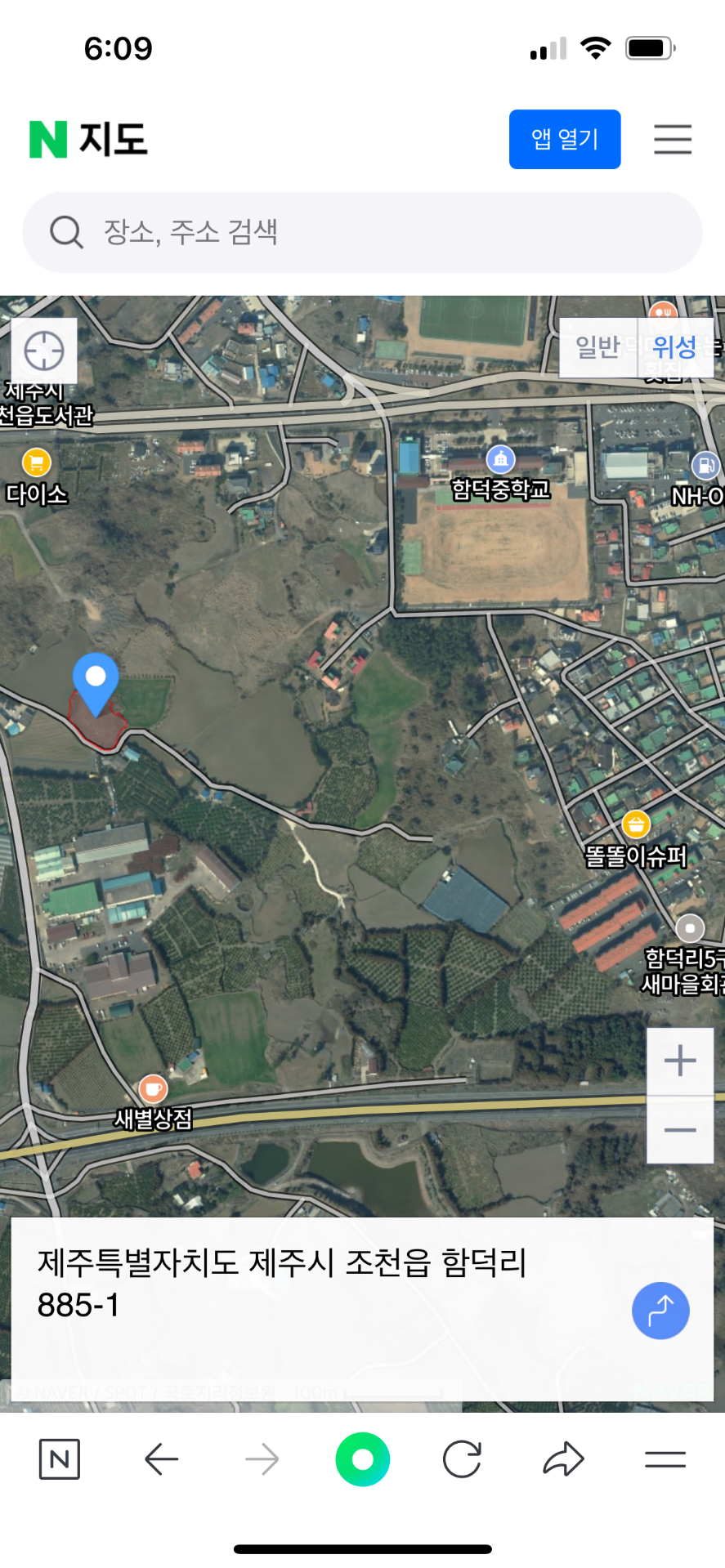Tap the 앱 열기 button
This screenshot has width=725, height=1568.
pos(565,140)
